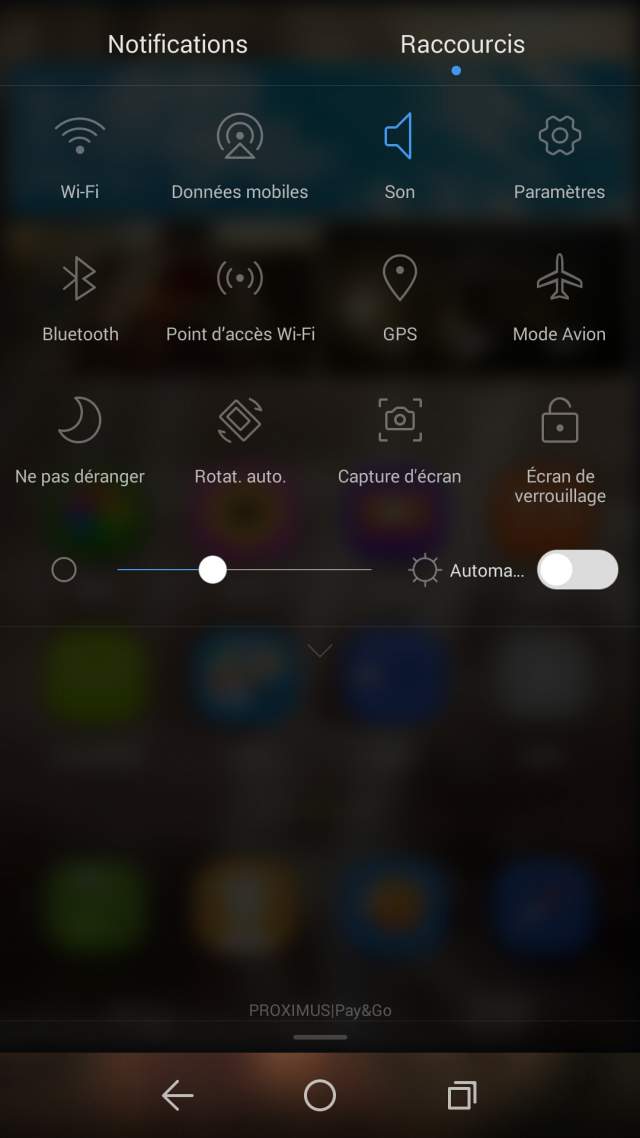
Task: Go back with the navigation arrow
Action: (x=178, y=1096)
